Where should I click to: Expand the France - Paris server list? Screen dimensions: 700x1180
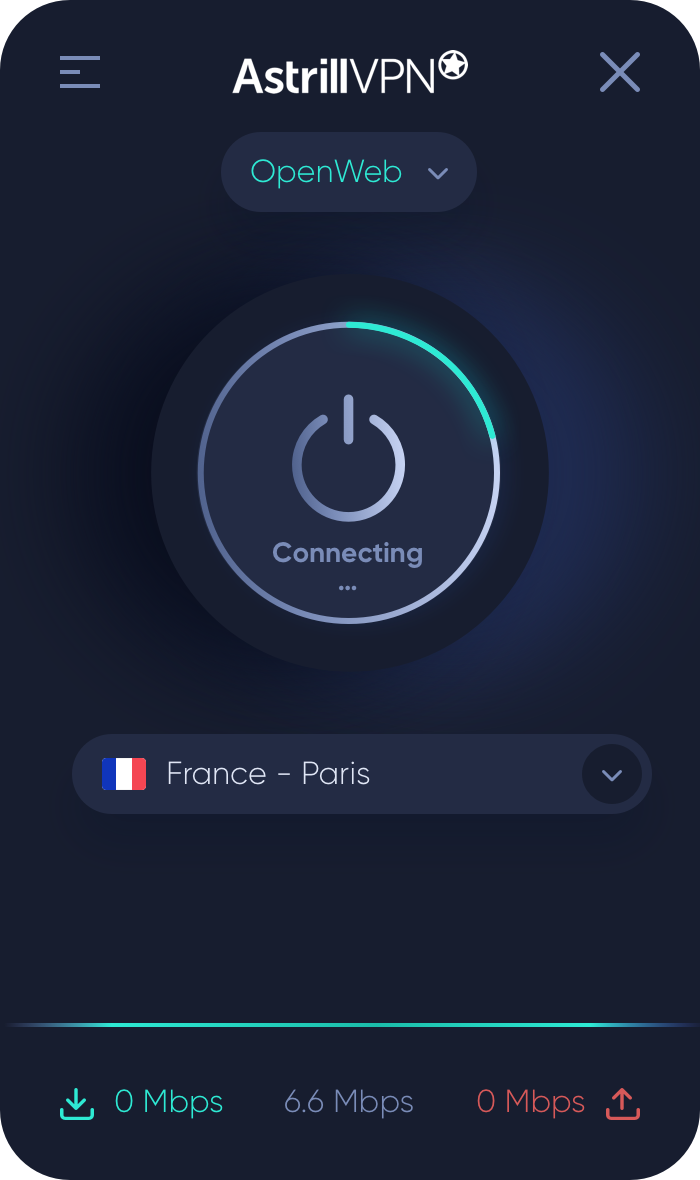pyautogui.click(x=611, y=774)
